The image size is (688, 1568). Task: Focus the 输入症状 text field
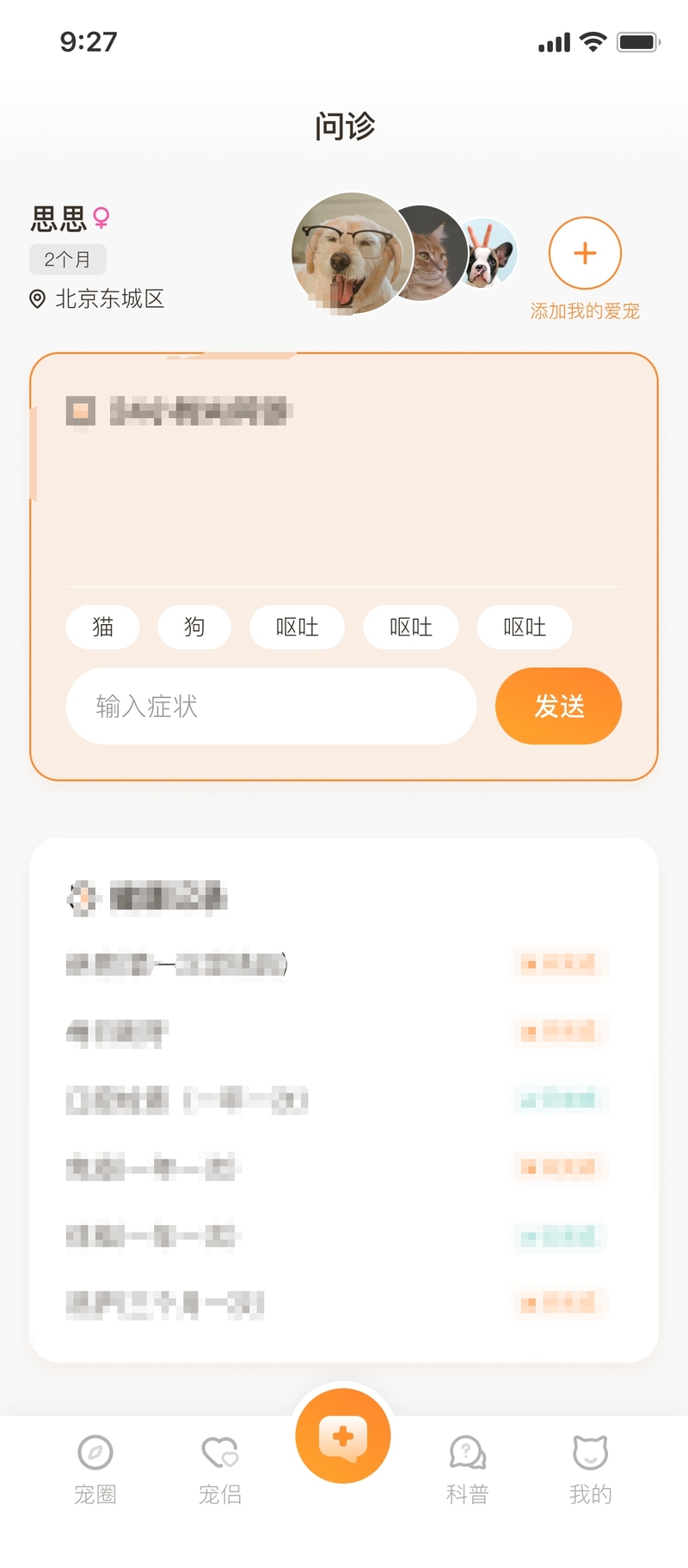pyautogui.click(x=272, y=706)
